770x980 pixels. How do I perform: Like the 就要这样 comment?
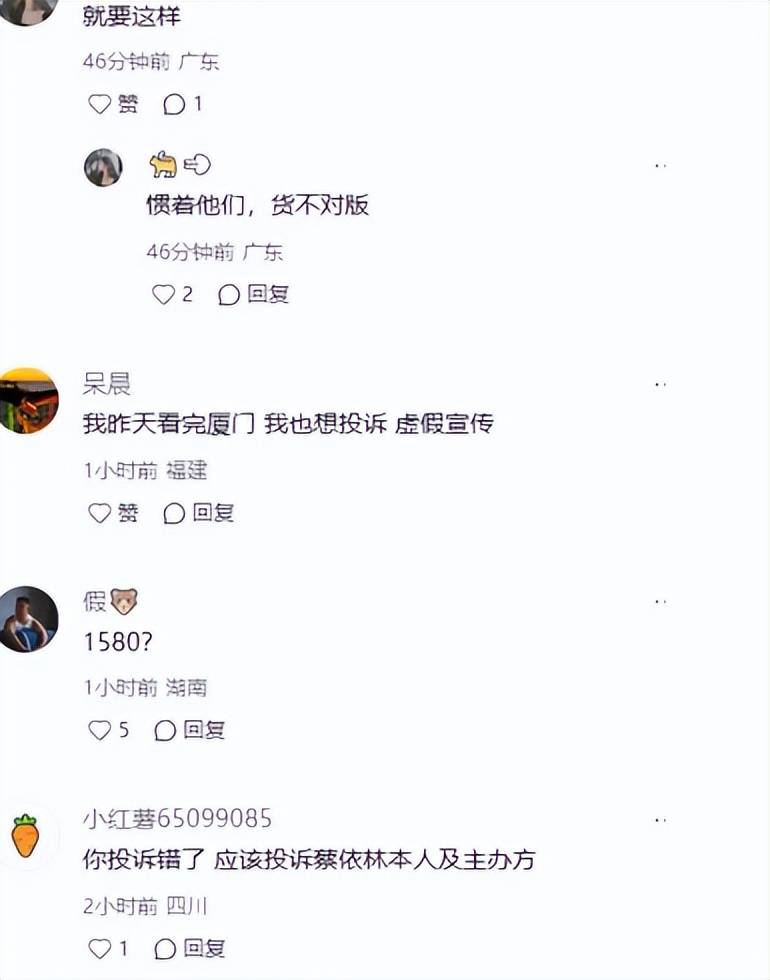pyautogui.click(x=113, y=103)
